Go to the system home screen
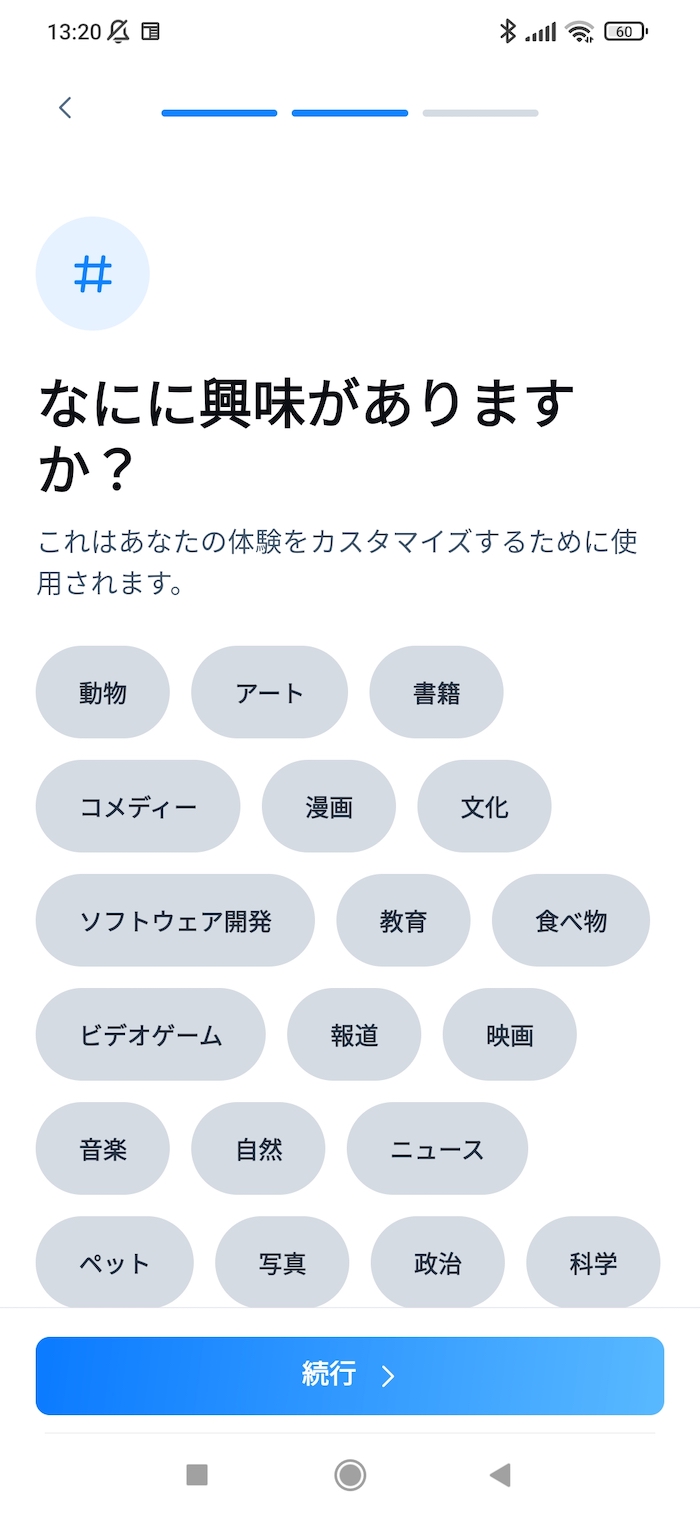Viewport: 700px width, 1517px height. [x=350, y=1474]
